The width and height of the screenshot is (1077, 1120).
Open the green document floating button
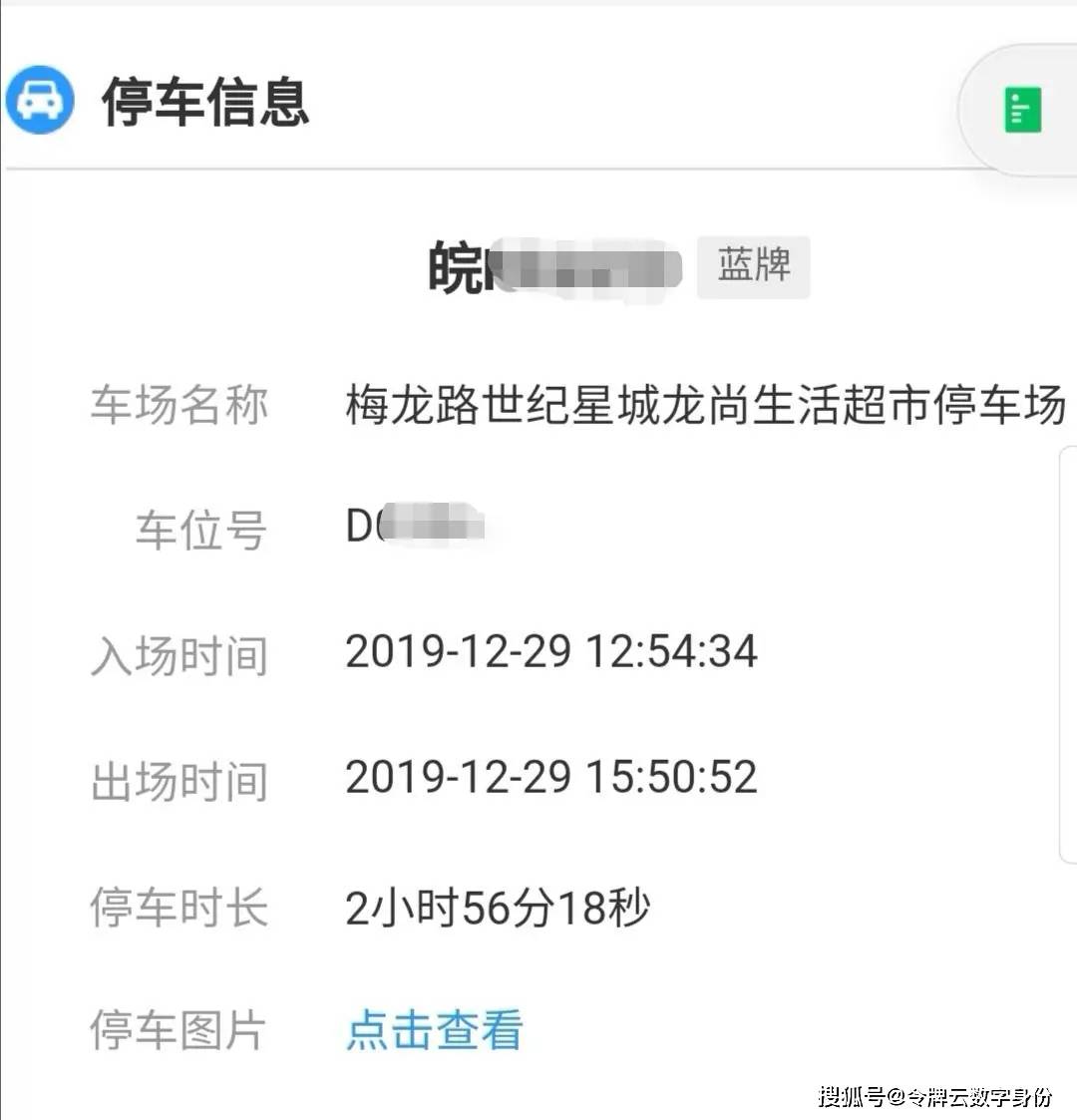pos(1022,110)
